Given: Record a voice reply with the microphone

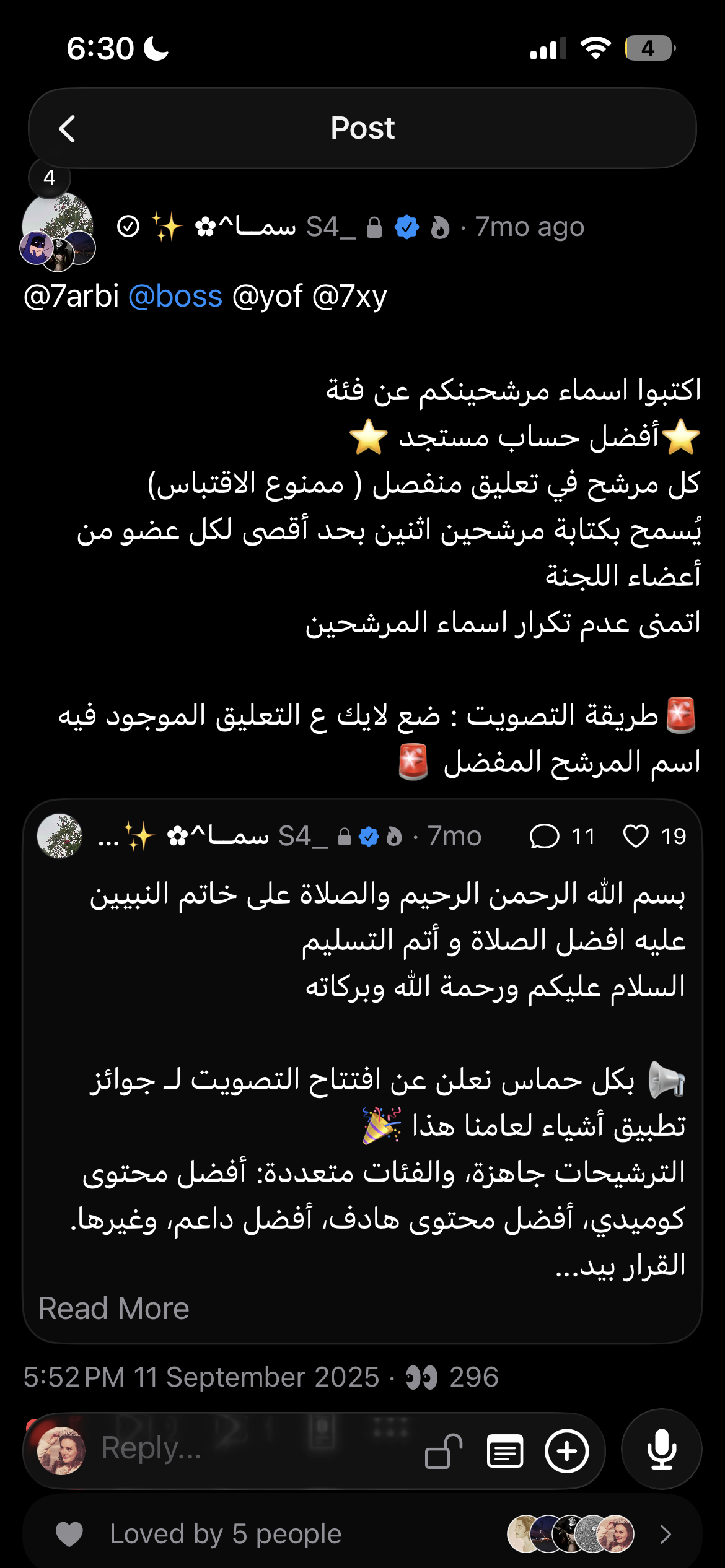Looking at the screenshot, I should pos(661,1449).
